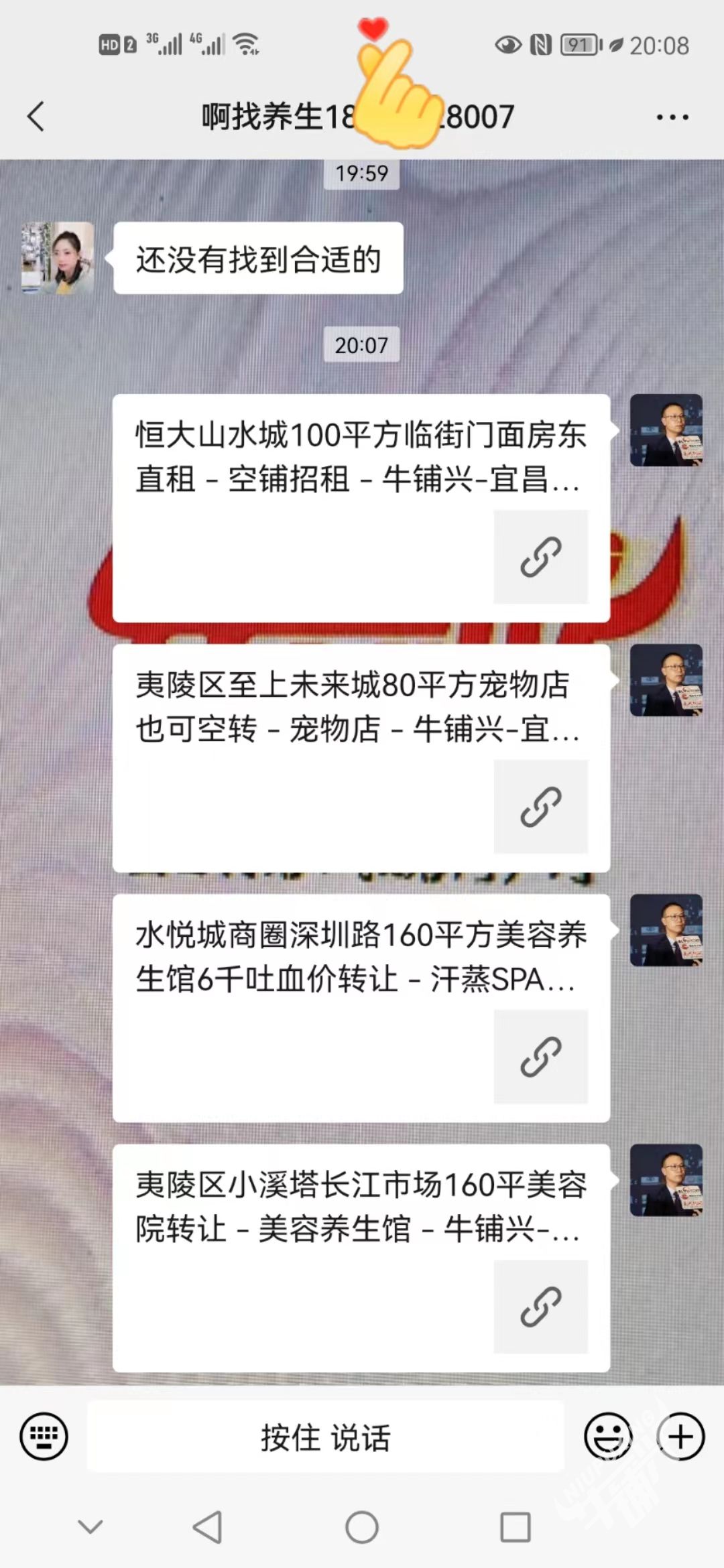Open the 夷陵区至上未来城80平方宠物店 link card
Screen dimensions: 724x1568
click(361, 757)
